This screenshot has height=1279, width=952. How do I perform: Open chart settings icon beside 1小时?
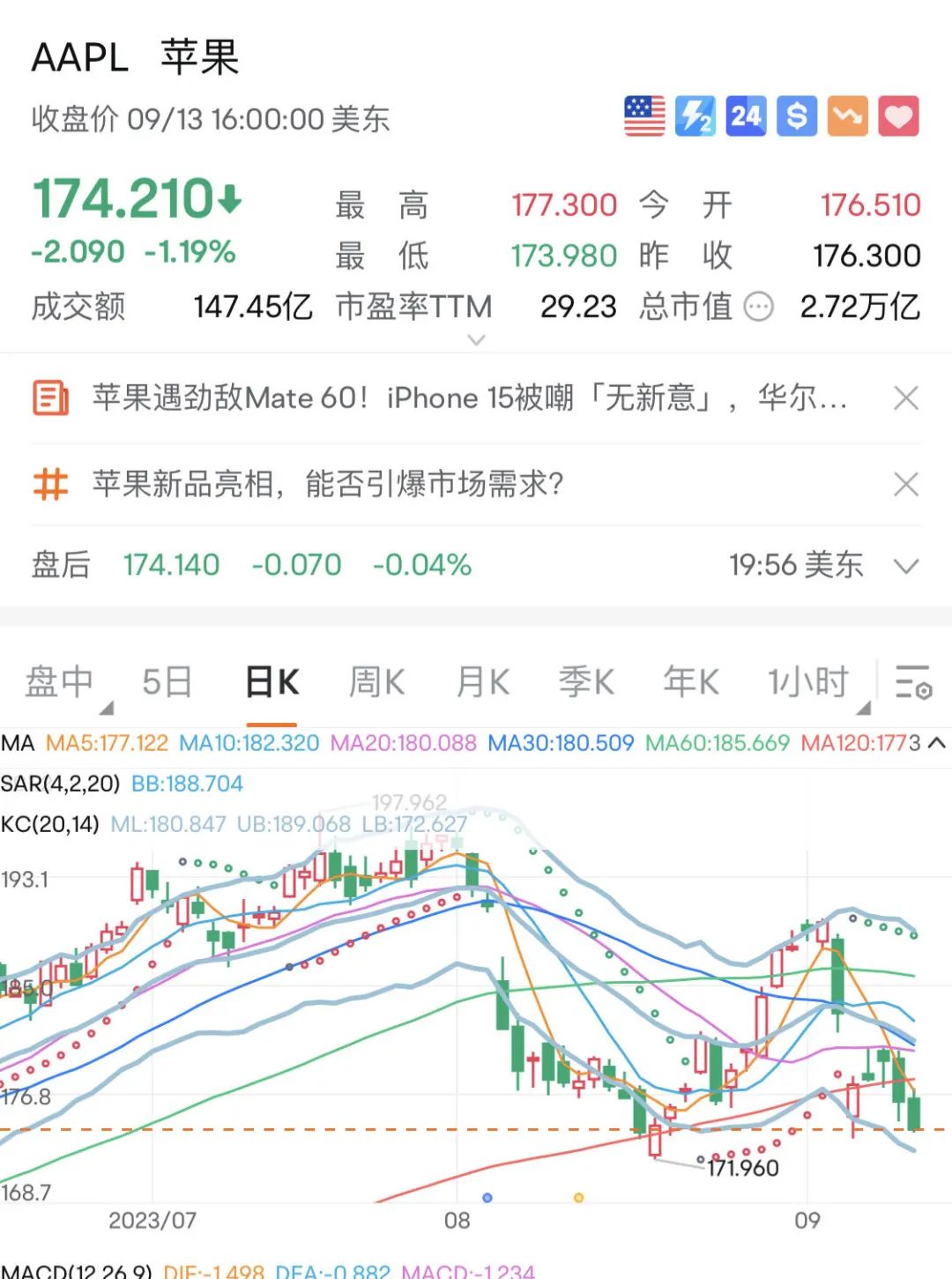point(913,682)
